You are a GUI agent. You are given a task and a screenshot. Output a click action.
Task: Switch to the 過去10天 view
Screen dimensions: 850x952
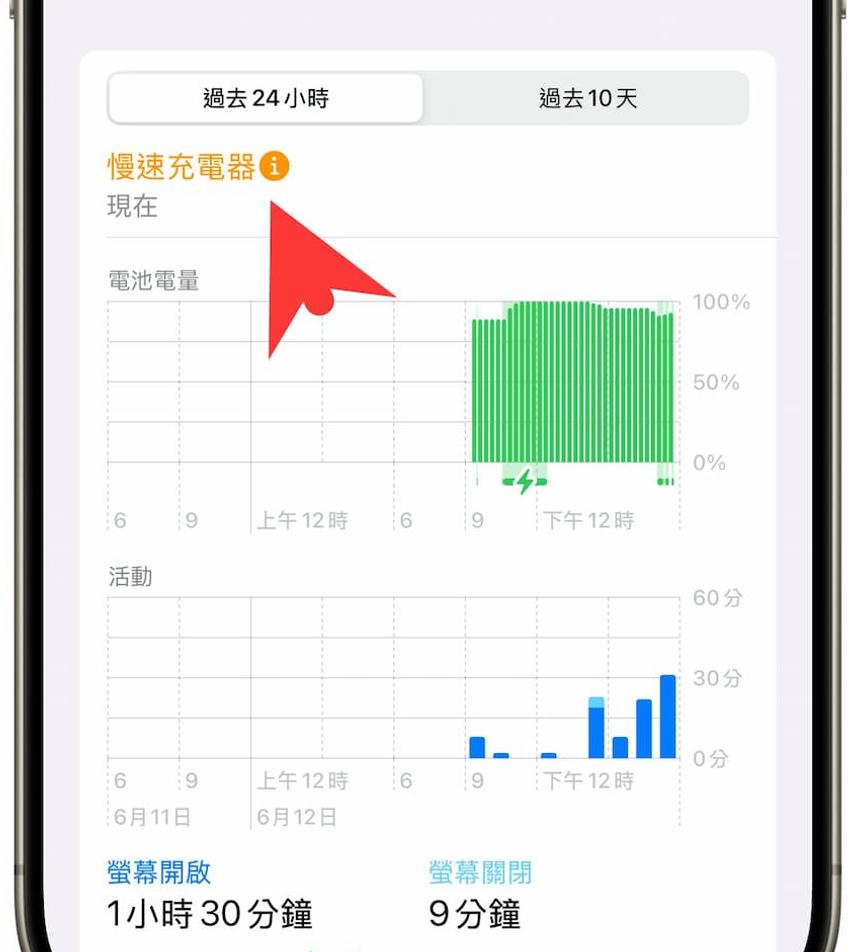pos(587,99)
